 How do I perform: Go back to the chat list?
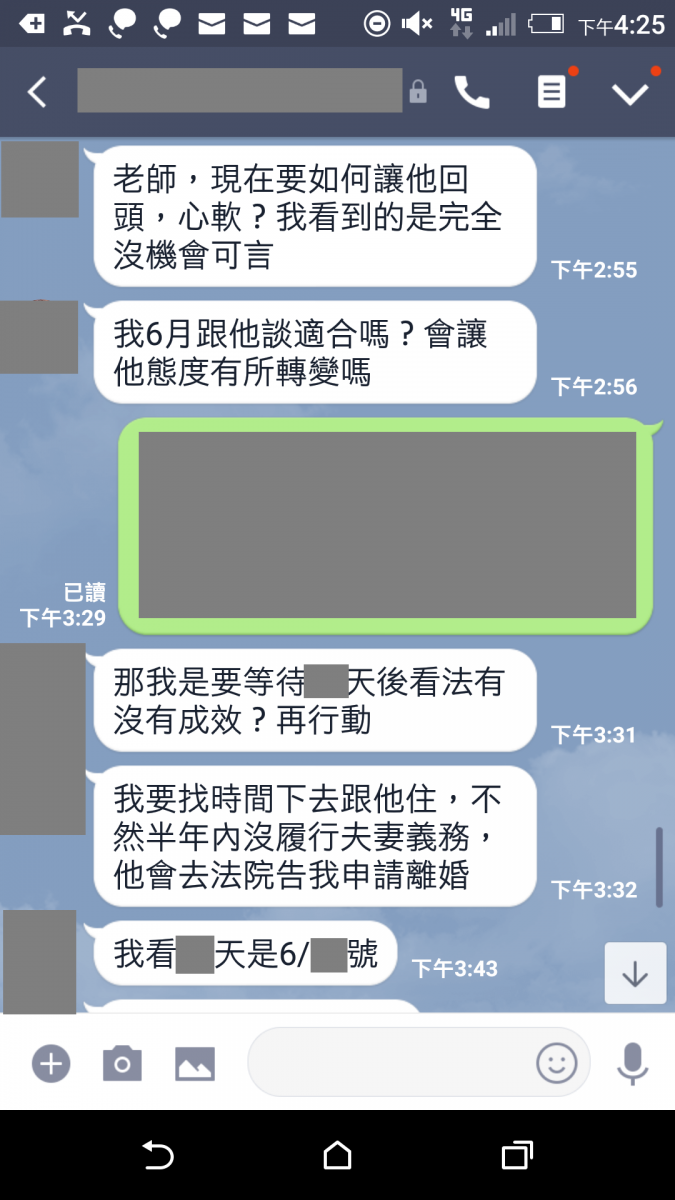click(x=37, y=93)
